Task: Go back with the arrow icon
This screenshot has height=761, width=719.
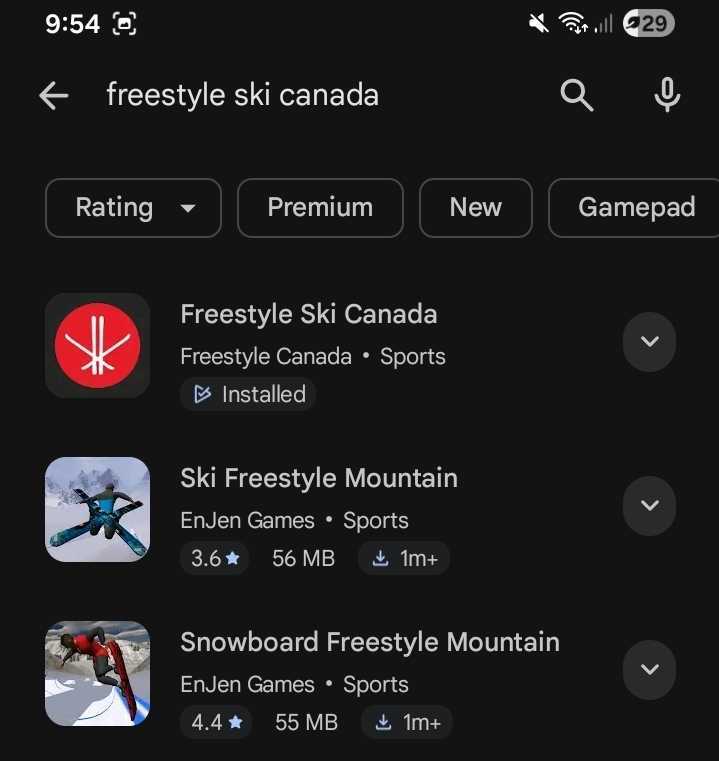Action: tap(54, 96)
